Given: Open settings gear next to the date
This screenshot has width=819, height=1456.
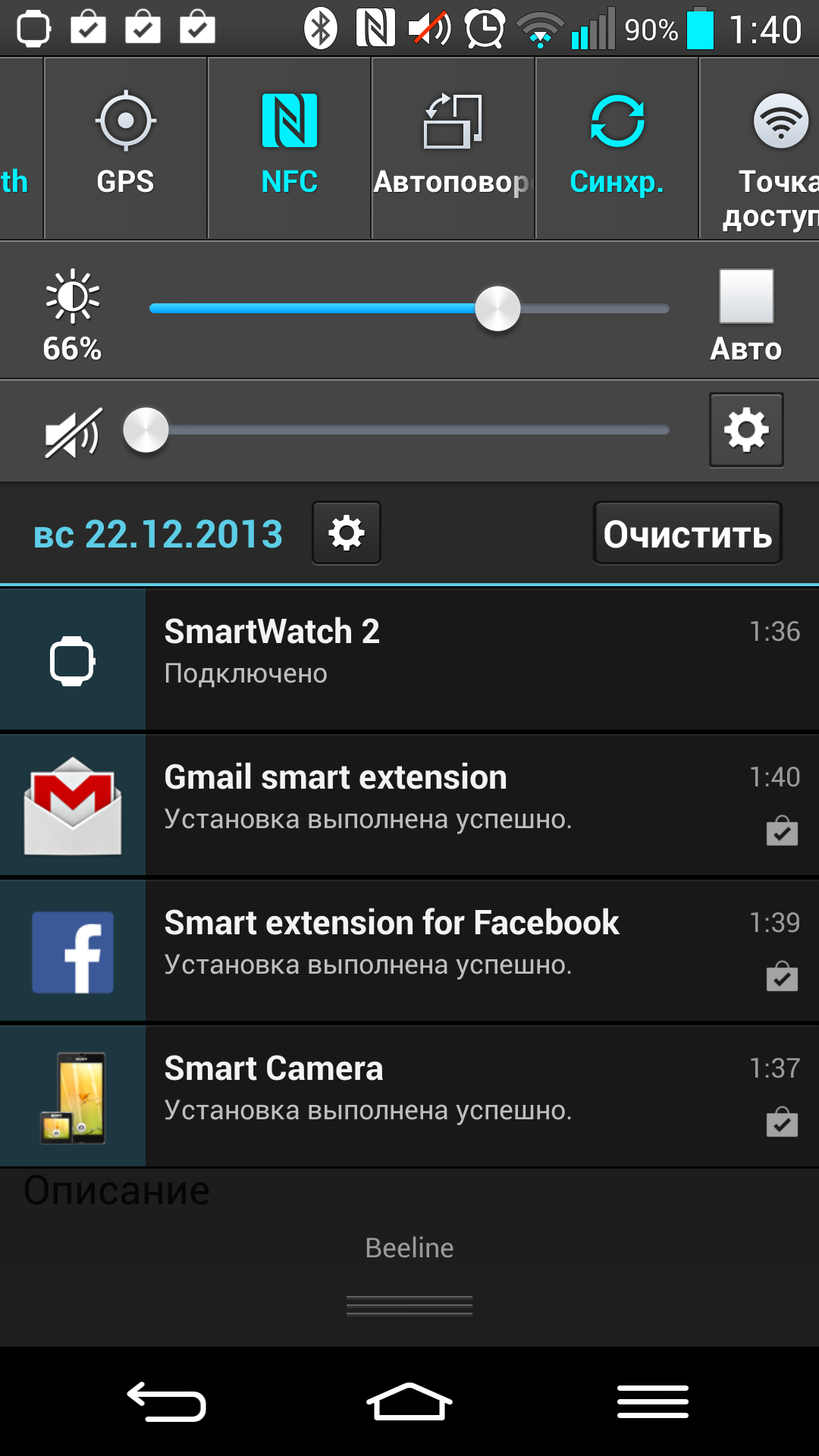Looking at the screenshot, I should (347, 533).
